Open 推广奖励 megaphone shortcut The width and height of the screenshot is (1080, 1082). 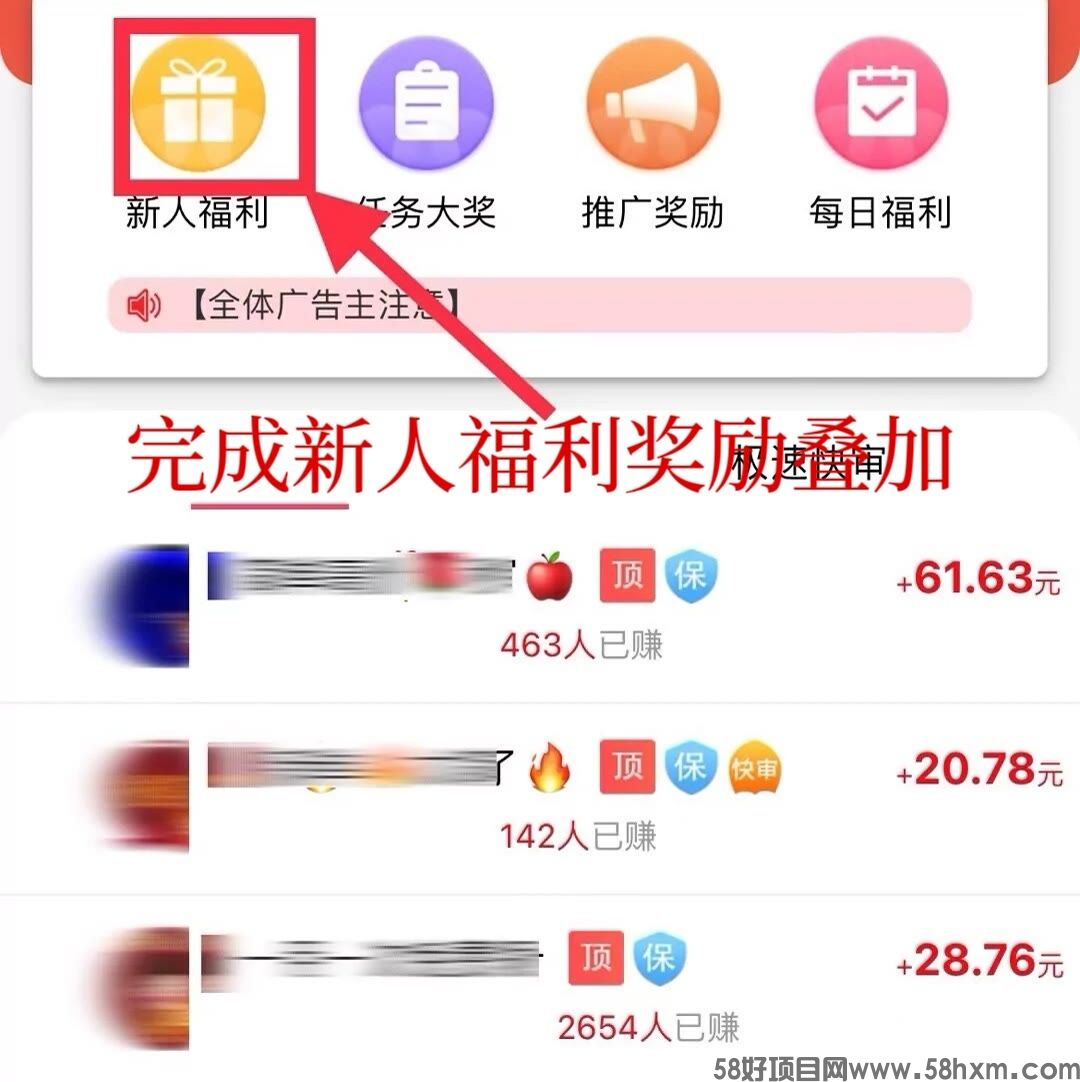(653, 103)
